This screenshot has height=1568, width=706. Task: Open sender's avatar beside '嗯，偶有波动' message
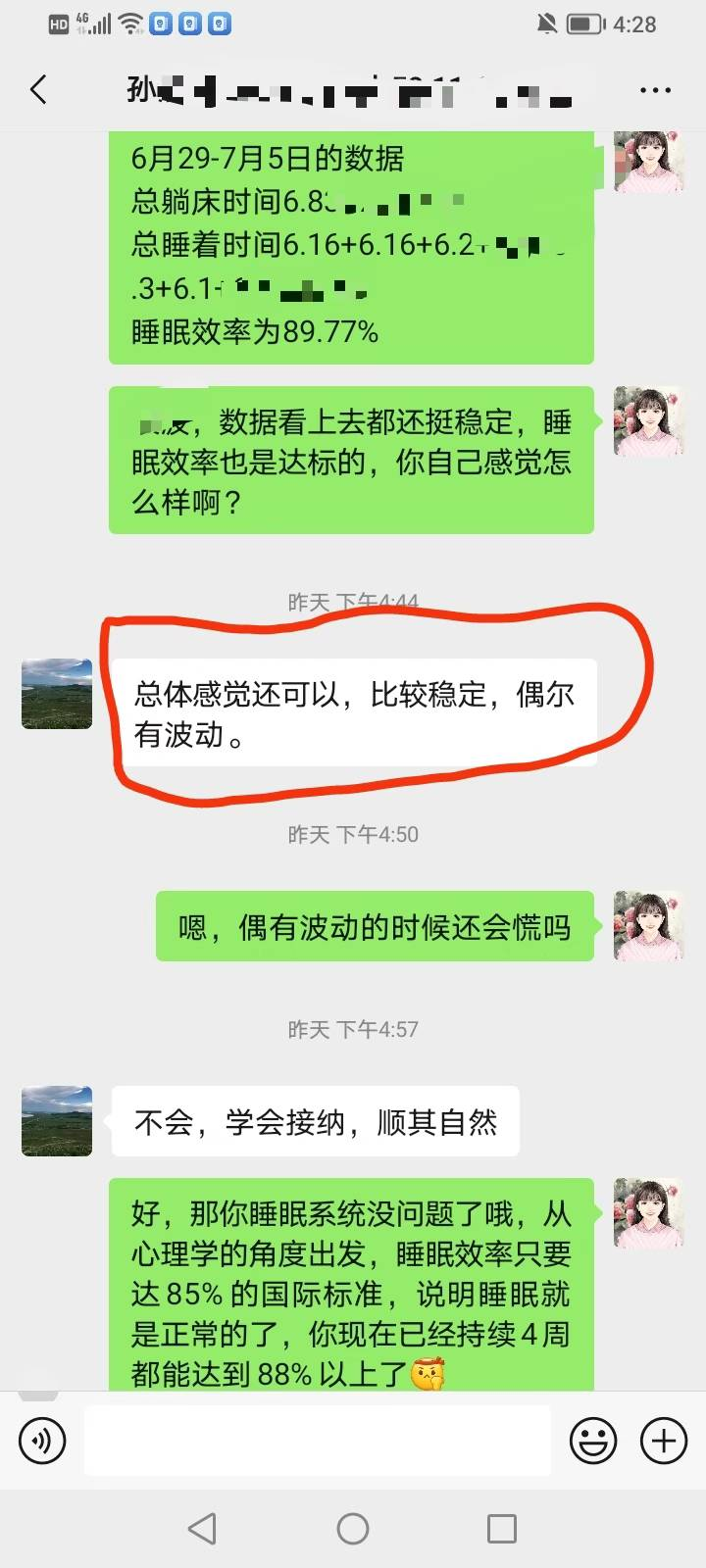(648, 926)
